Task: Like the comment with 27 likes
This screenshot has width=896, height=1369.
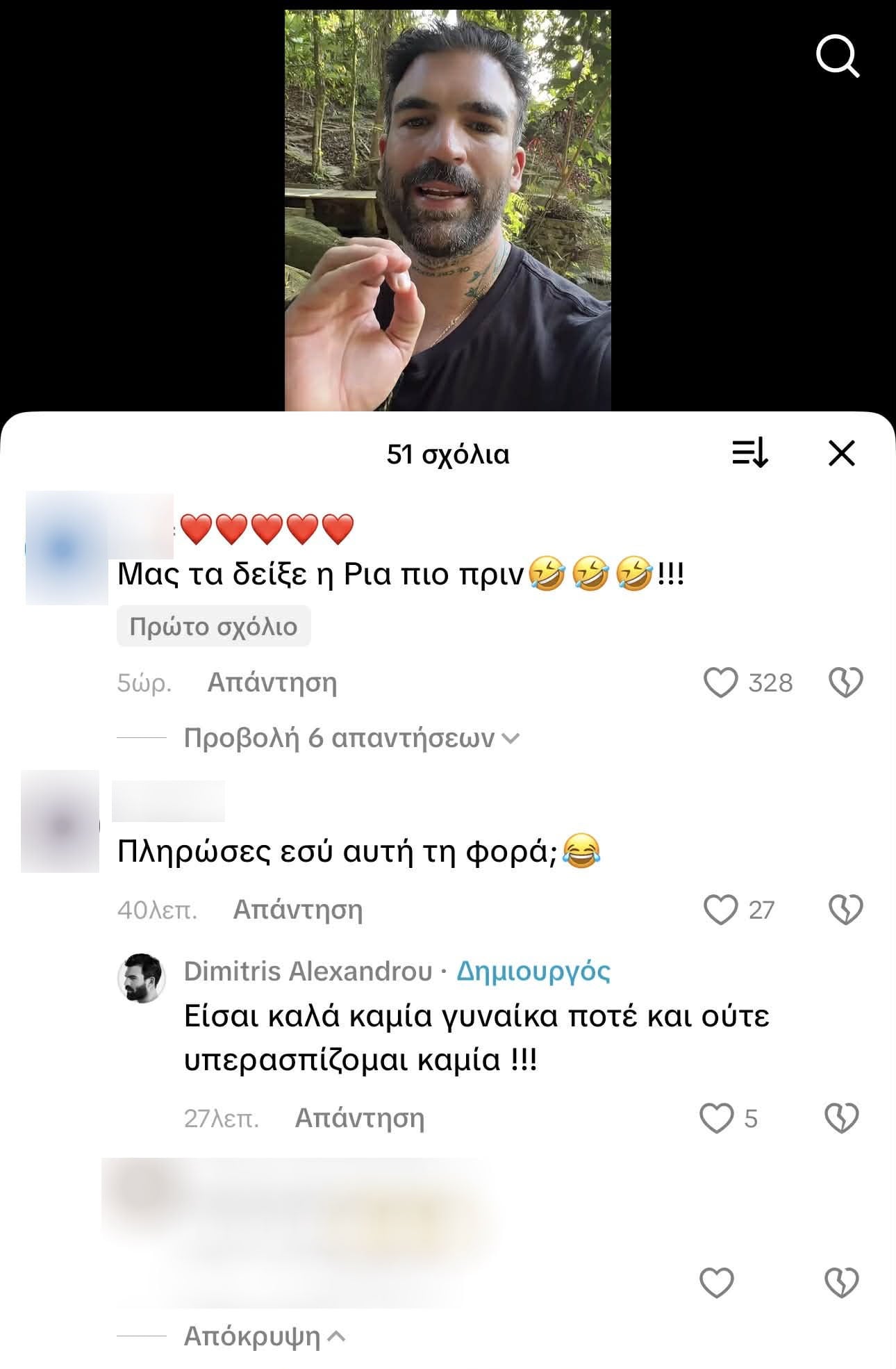Action: click(x=720, y=910)
